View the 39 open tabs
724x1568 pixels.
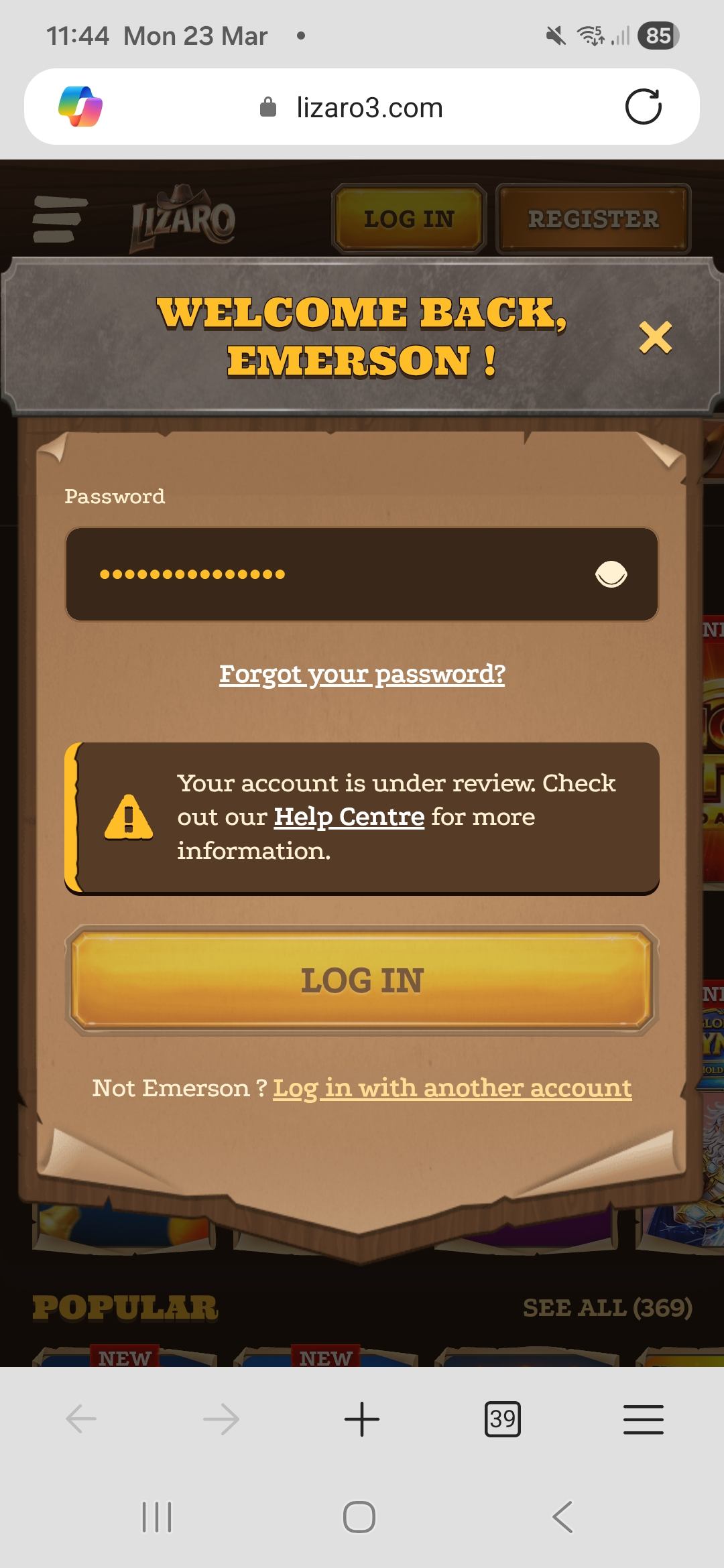click(x=502, y=1419)
